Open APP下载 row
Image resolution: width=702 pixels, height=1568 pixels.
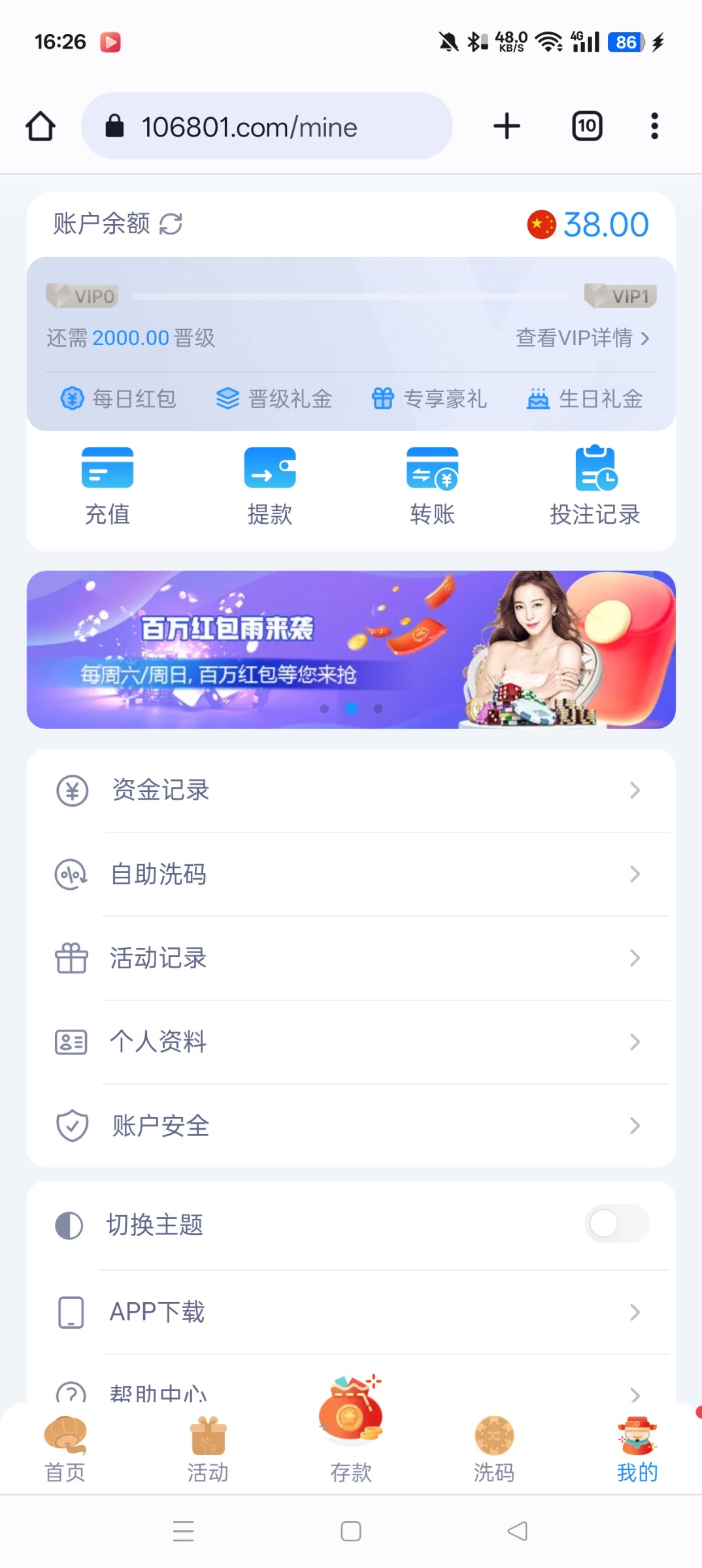pyautogui.click(x=351, y=1312)
